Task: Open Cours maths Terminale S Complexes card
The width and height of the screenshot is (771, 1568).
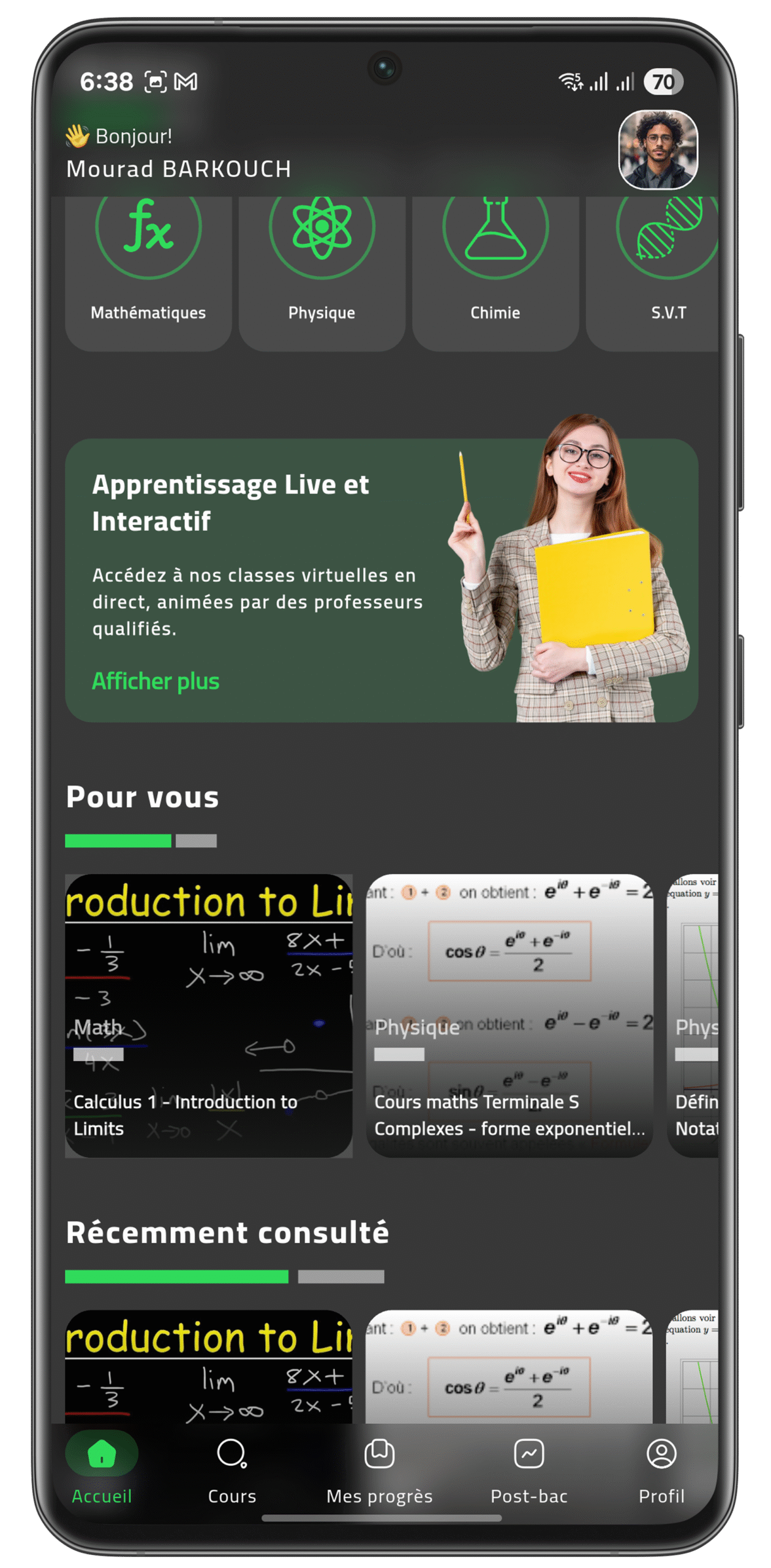Action: pos(510,1016)
